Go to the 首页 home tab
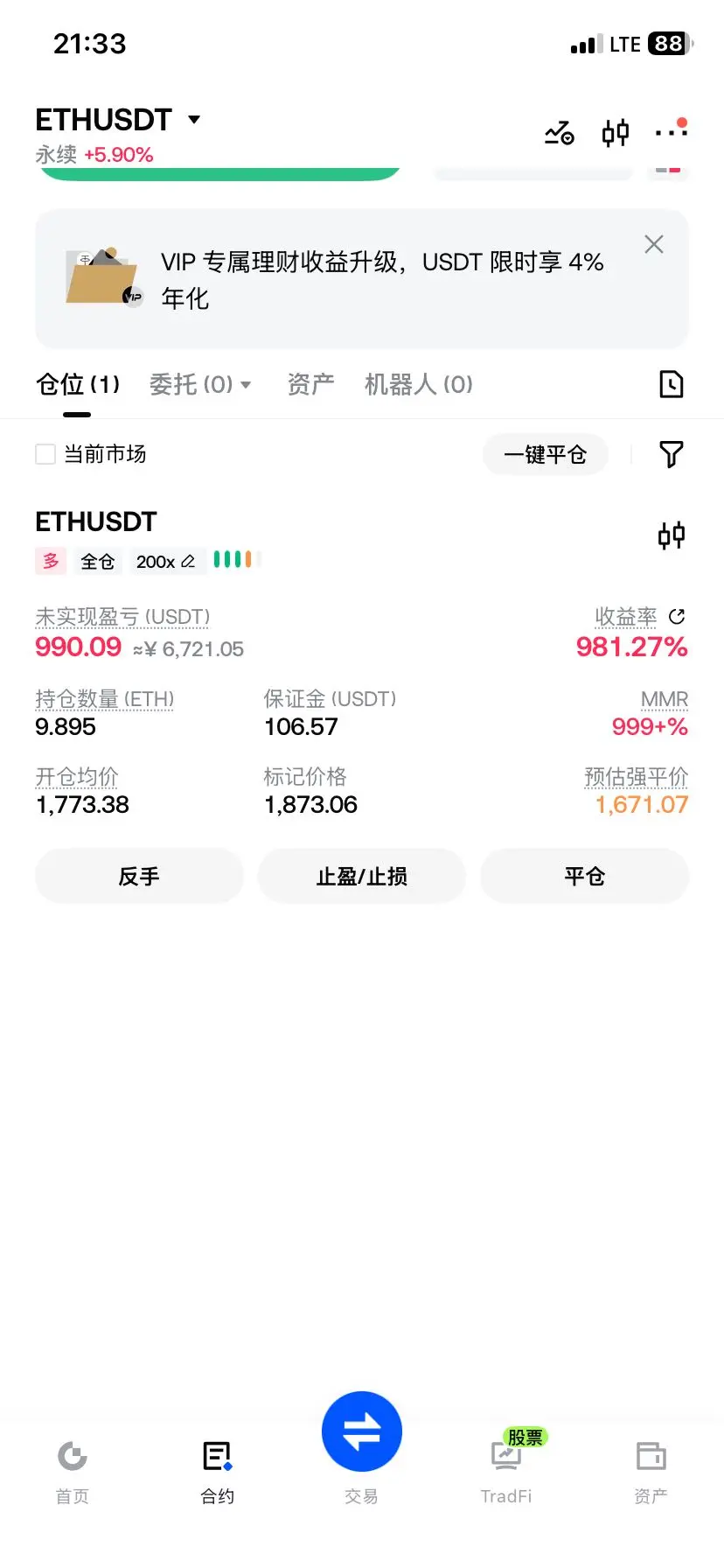 click(73, 1472)
